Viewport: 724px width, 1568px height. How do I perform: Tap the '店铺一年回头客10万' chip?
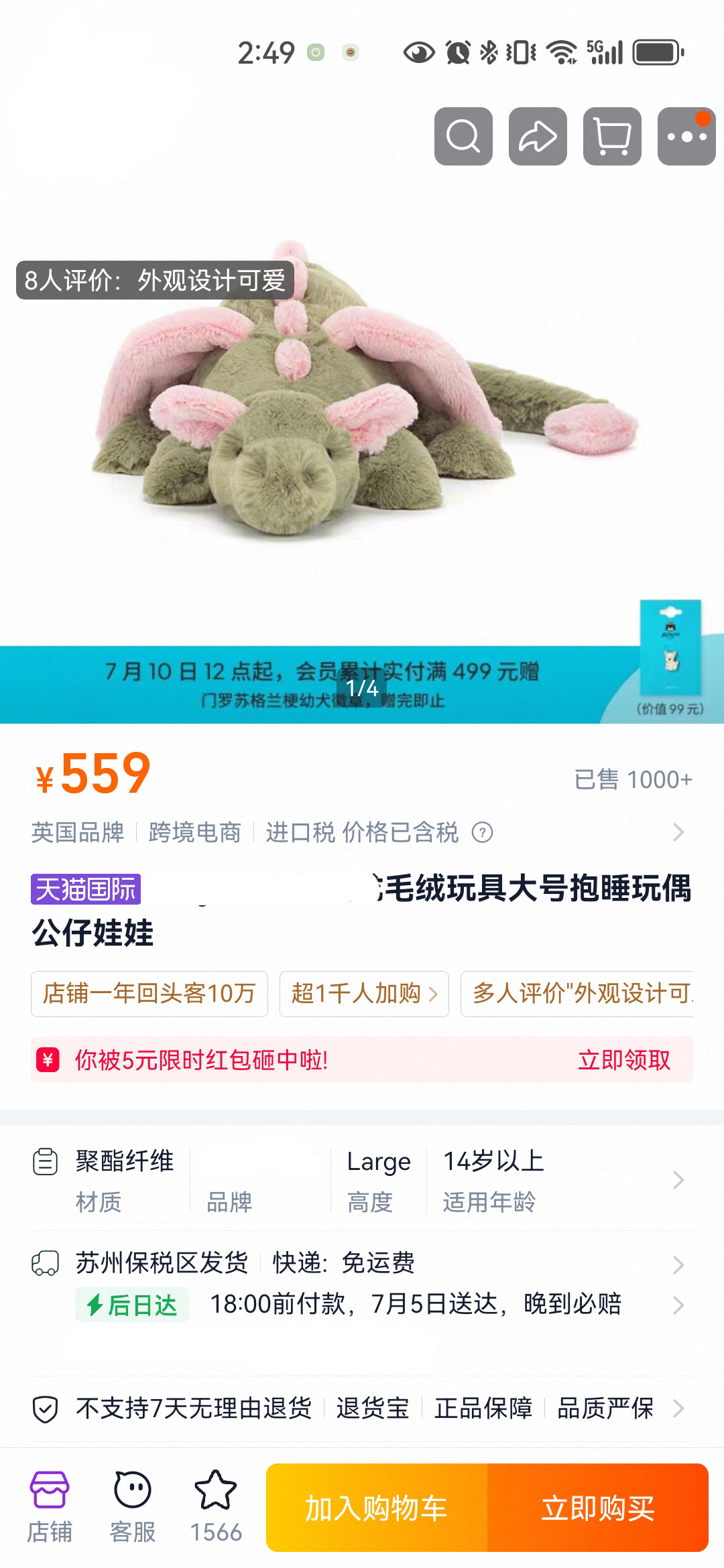(149, 994)
